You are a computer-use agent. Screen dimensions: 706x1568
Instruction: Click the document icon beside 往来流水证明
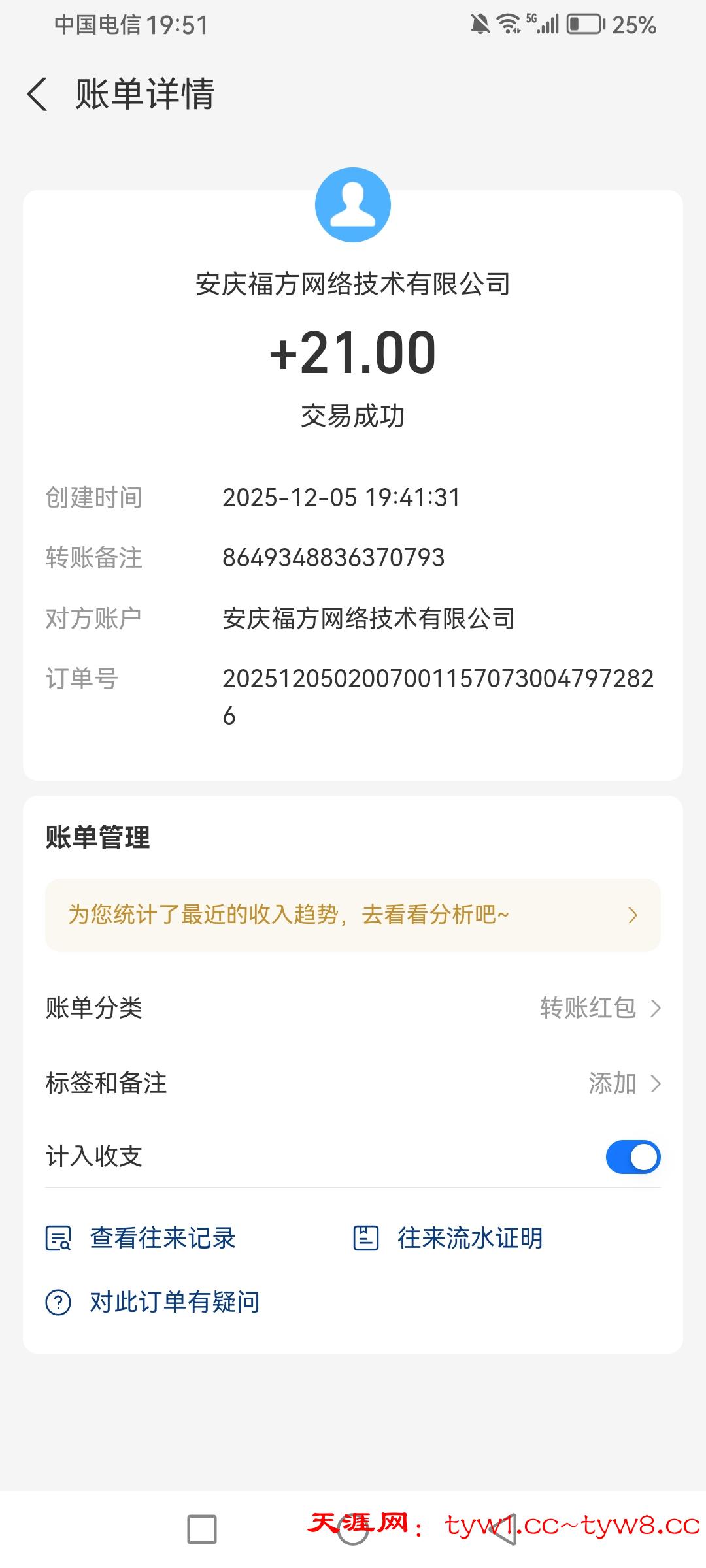[367, 1237]
